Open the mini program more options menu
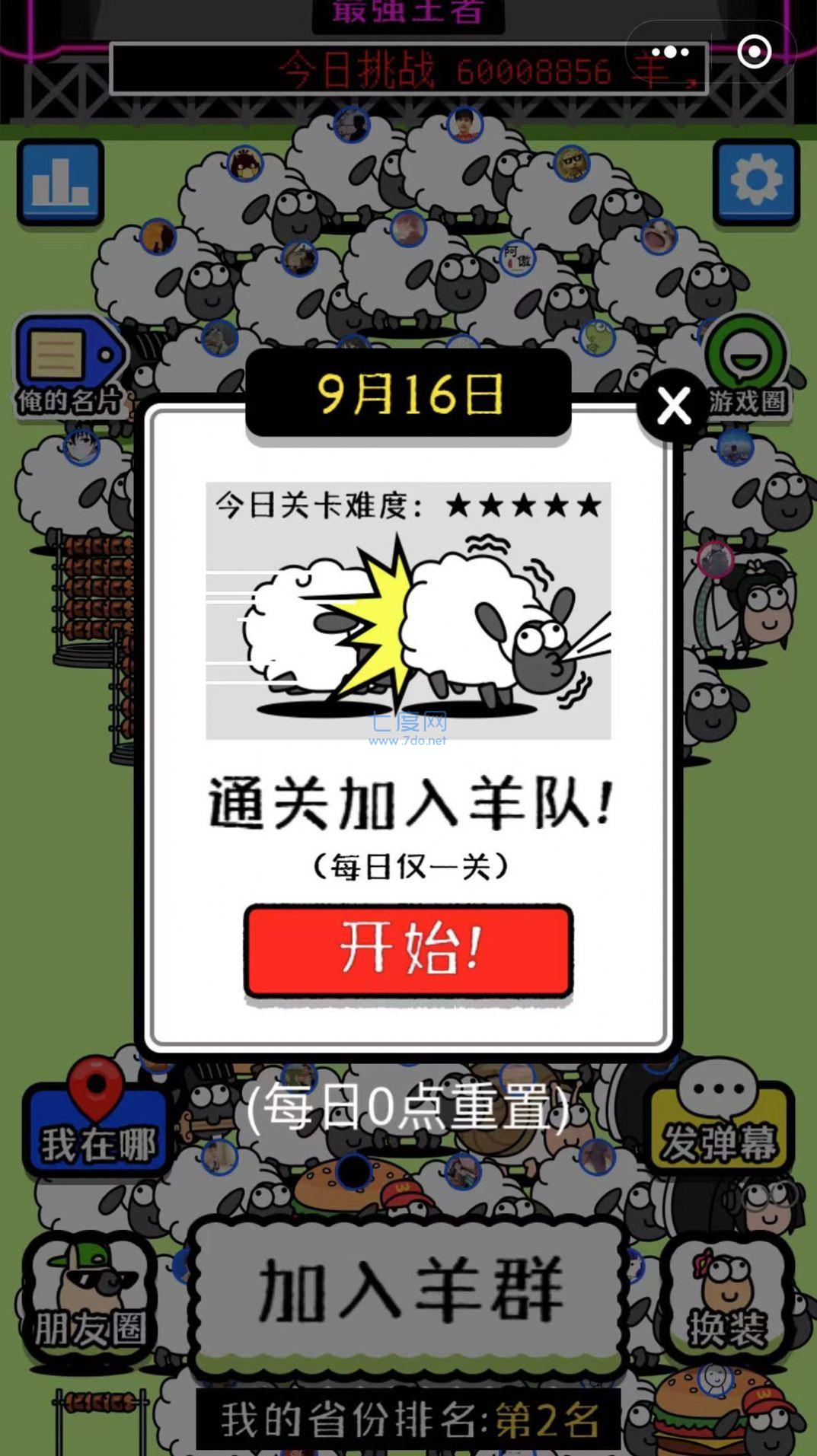The image size is (817, 1456). (670, 52)
